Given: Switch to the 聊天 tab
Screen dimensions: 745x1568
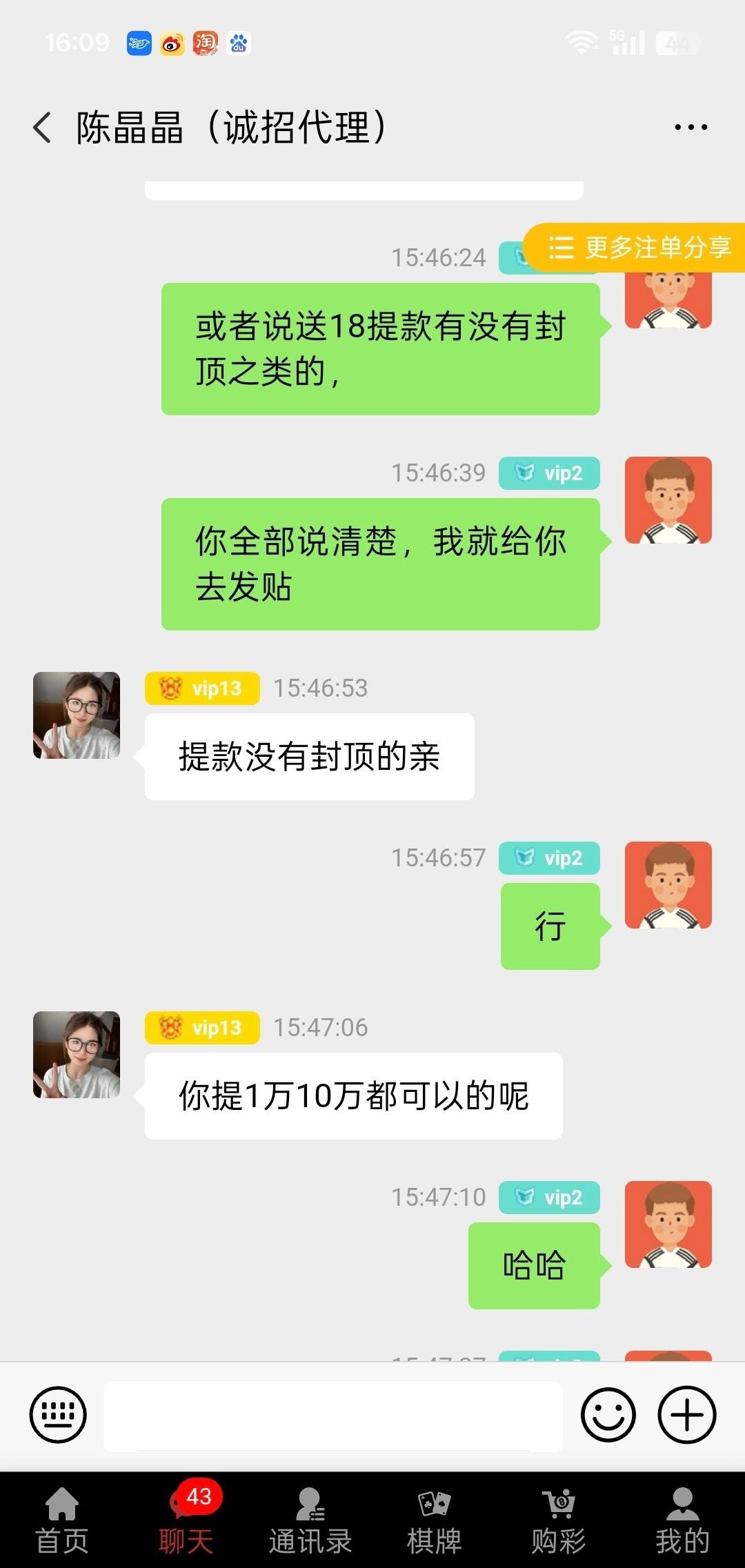Looking at the screenshot, I should [x=186, y=1521].
